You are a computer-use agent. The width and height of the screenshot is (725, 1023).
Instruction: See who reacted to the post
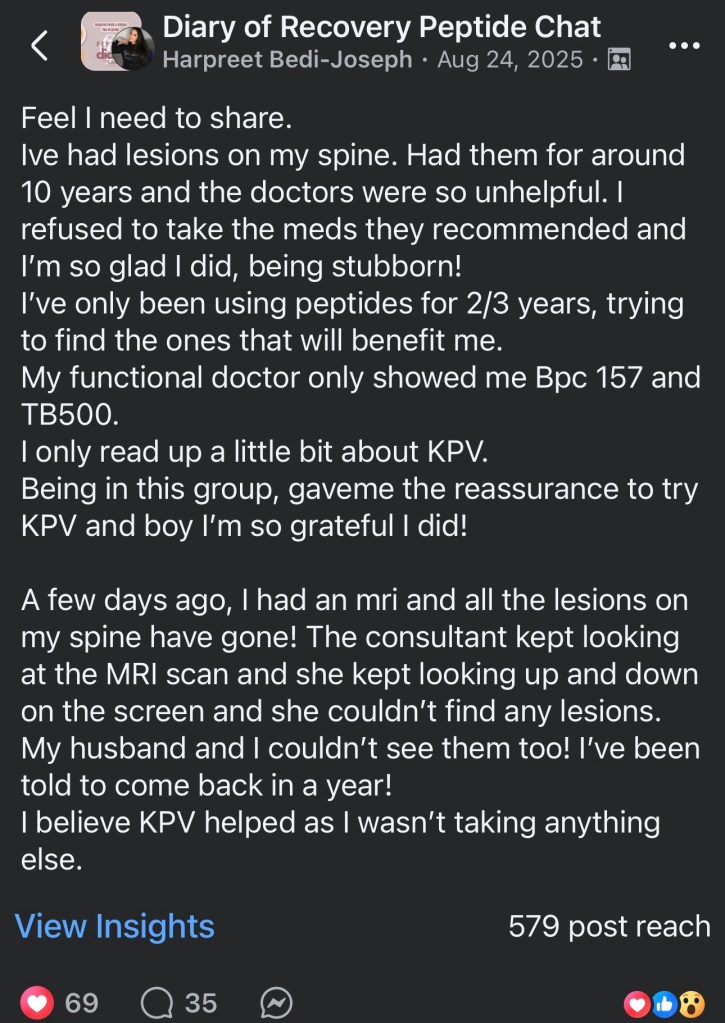pyautogui.click(x=664, y=1001)
